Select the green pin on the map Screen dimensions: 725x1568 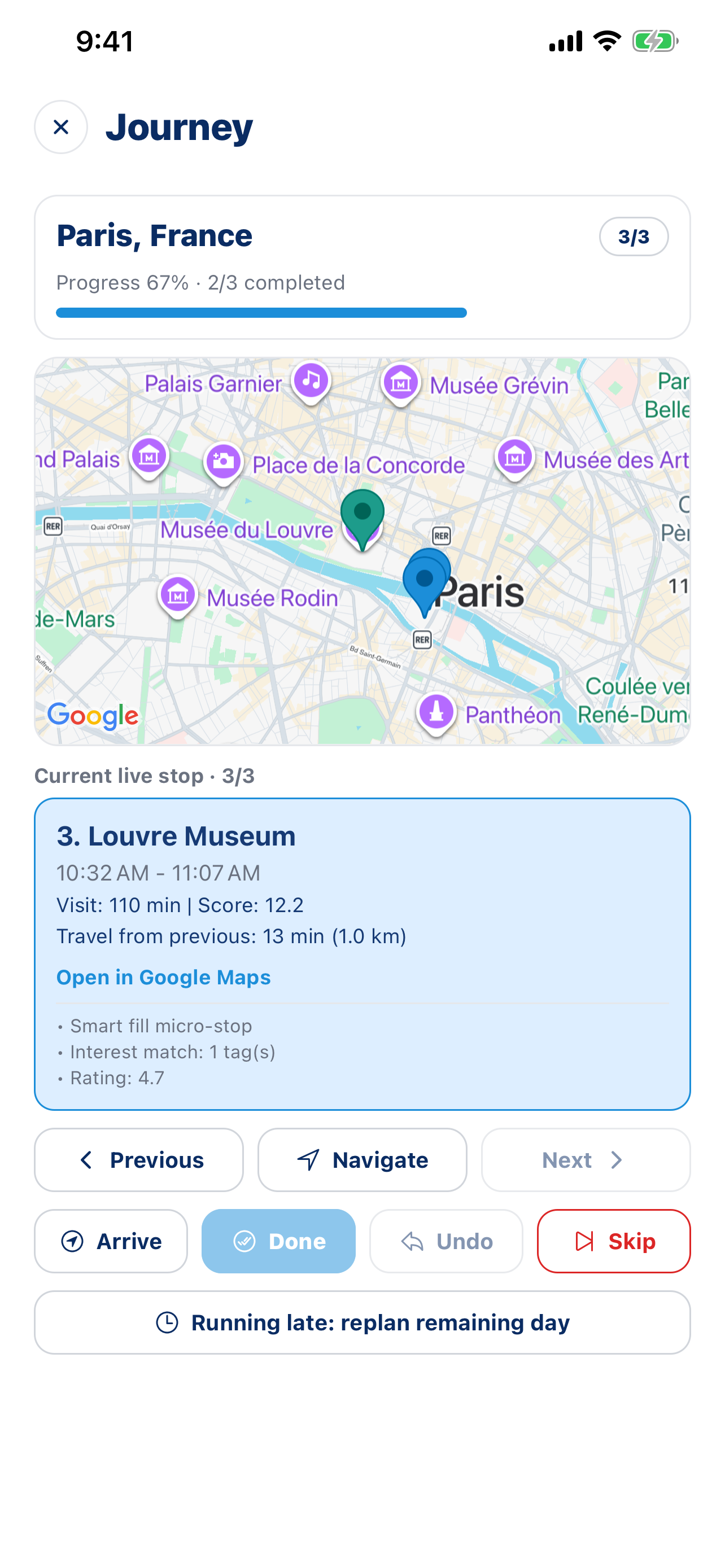click(362, 515)
